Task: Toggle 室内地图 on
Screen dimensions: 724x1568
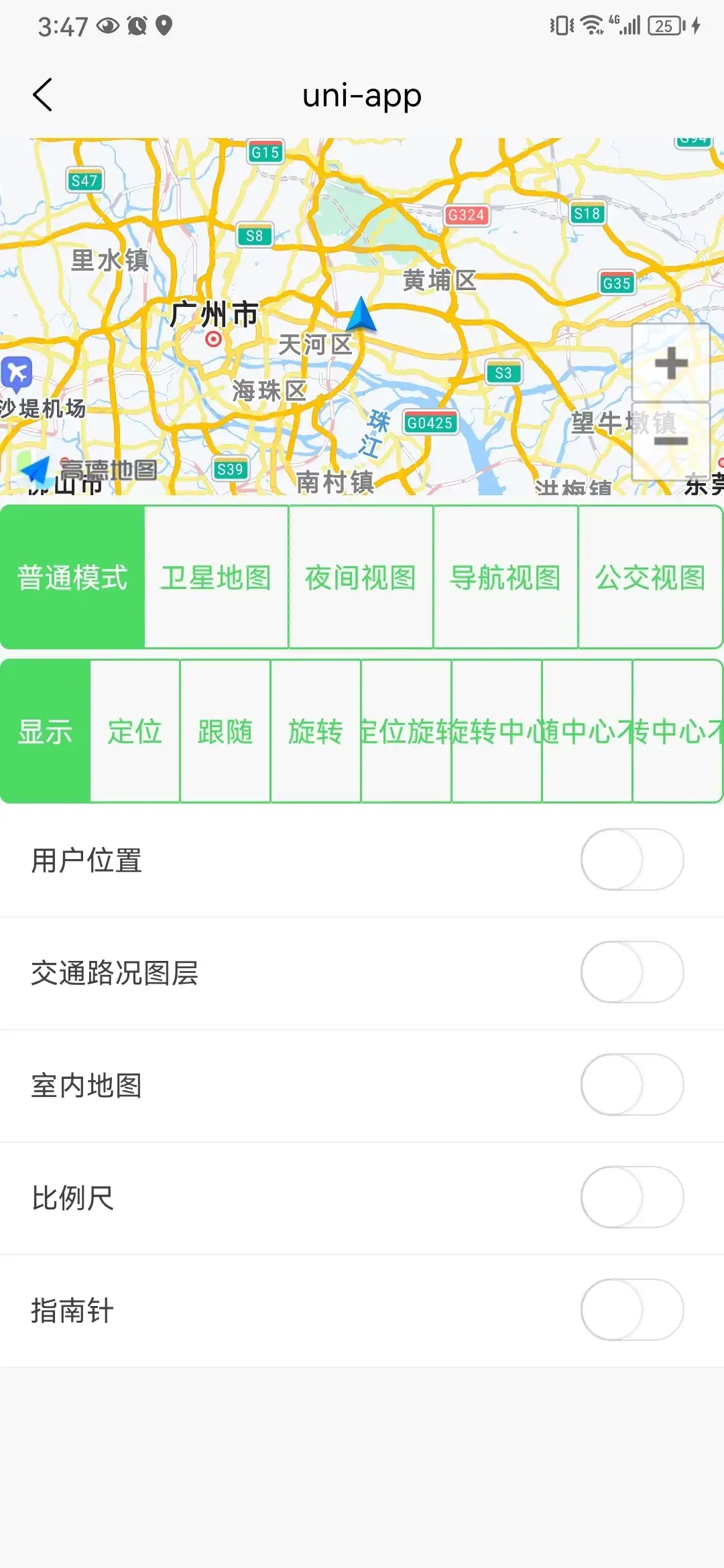Action: (632, 1085)
